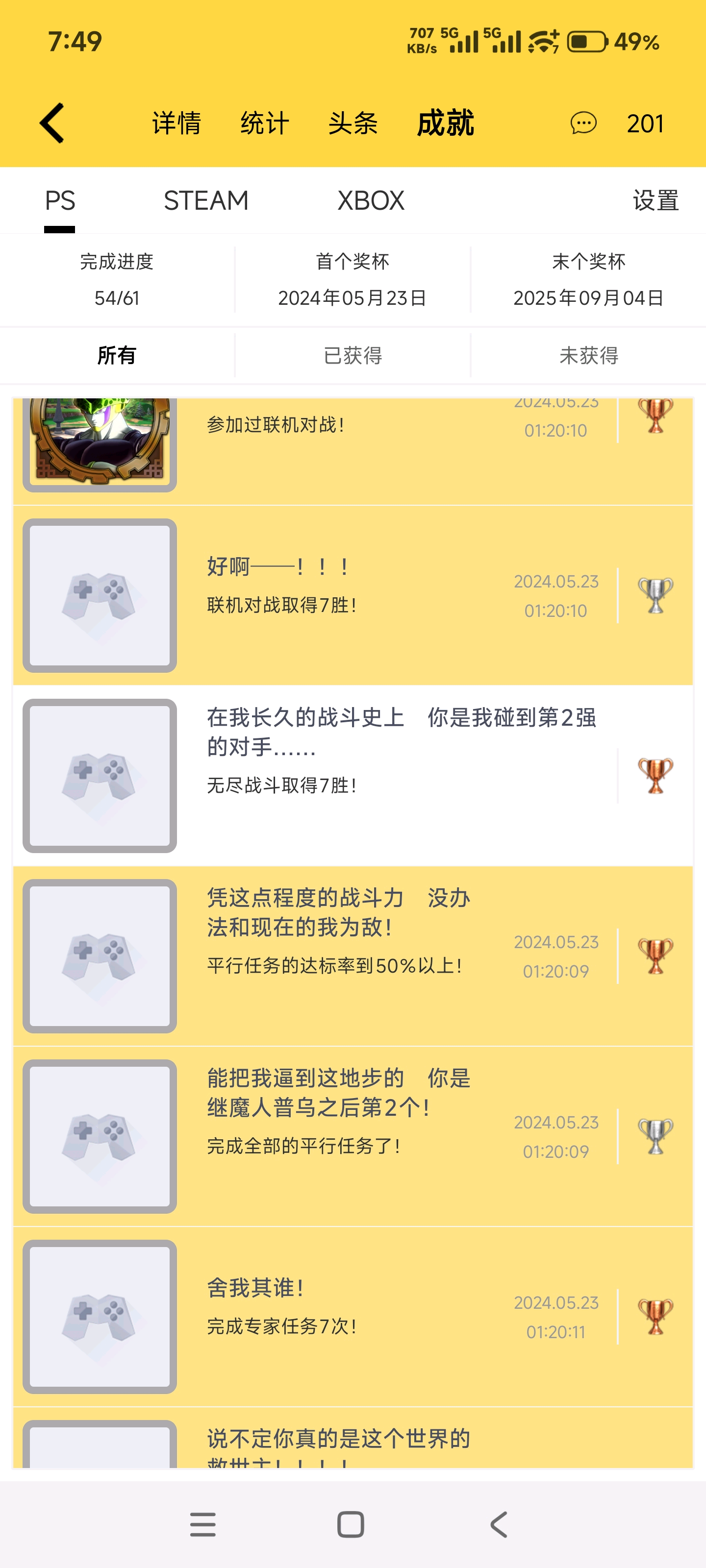This screenshot has height=1568, width=706.
Task: Select the 所有 trophies filter
Action: pyautogui.click(x=116, y=355)
